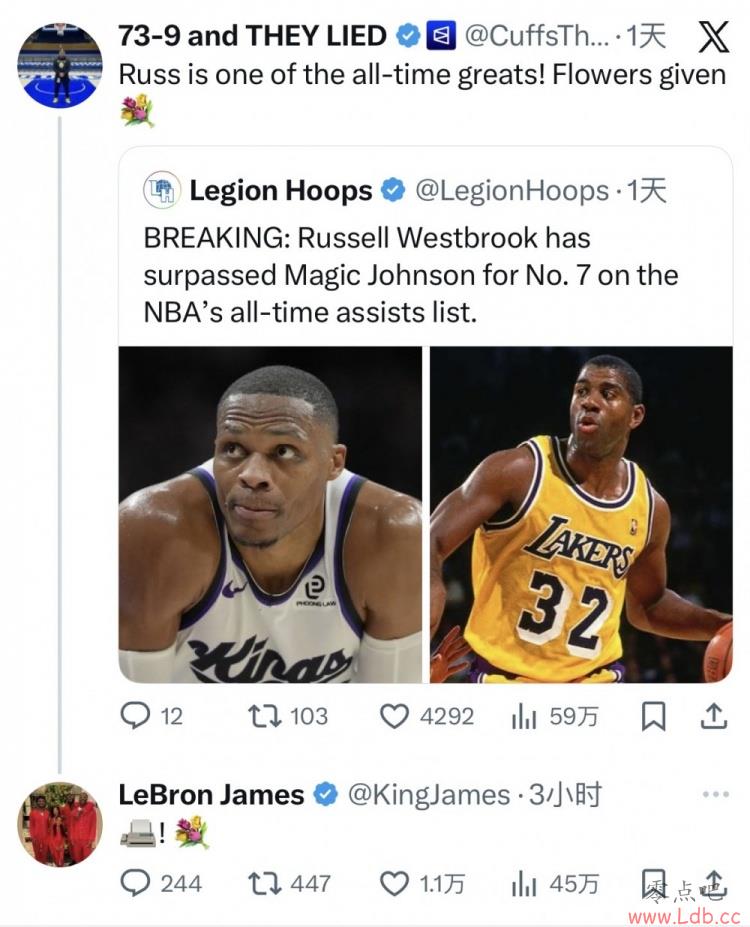Screen dimensions: 750x927
Task: View analytics showing 45万 views
Action: pyautogui.click(x=524, y=883)
